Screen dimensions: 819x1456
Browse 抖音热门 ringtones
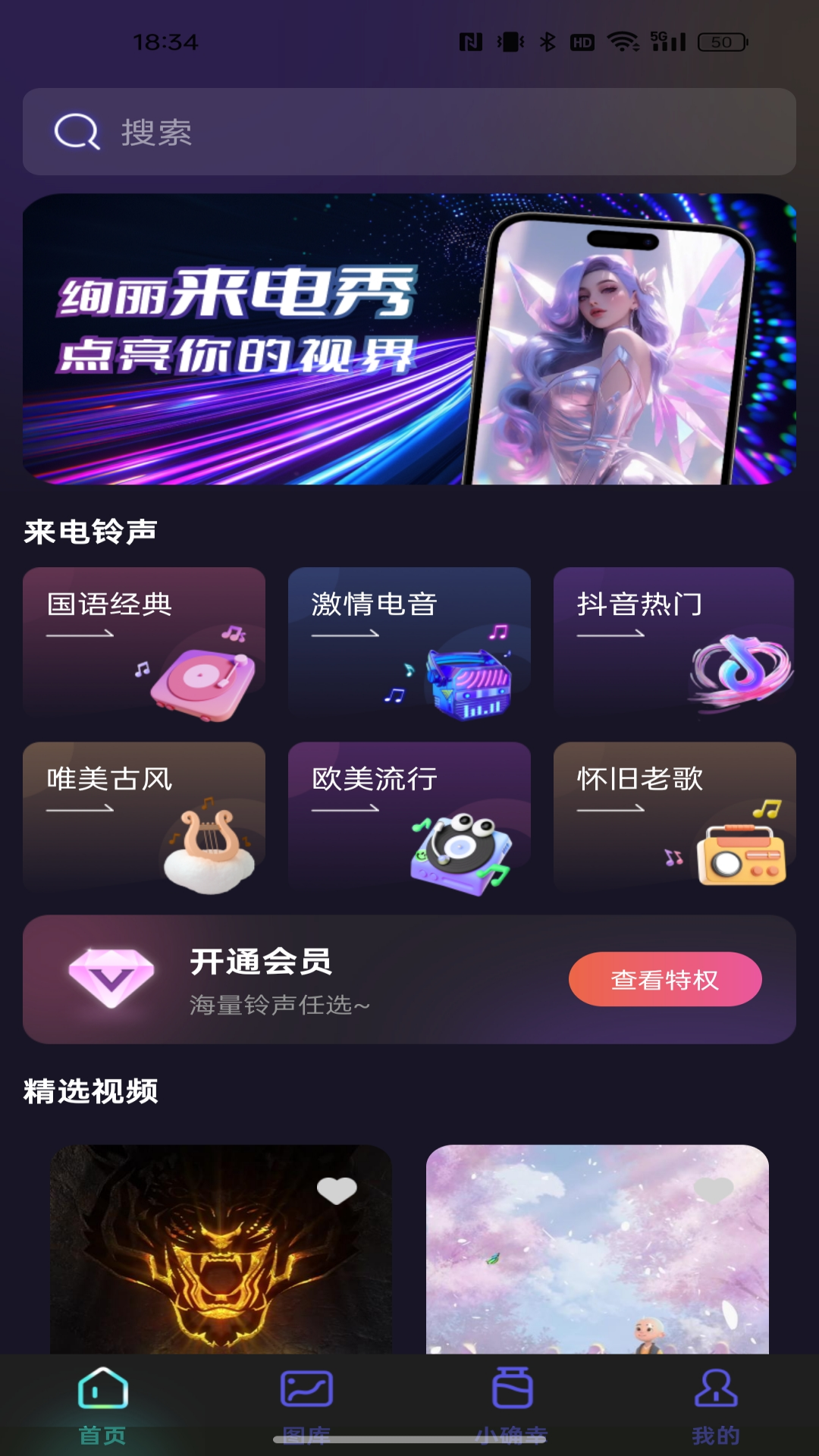674,642
